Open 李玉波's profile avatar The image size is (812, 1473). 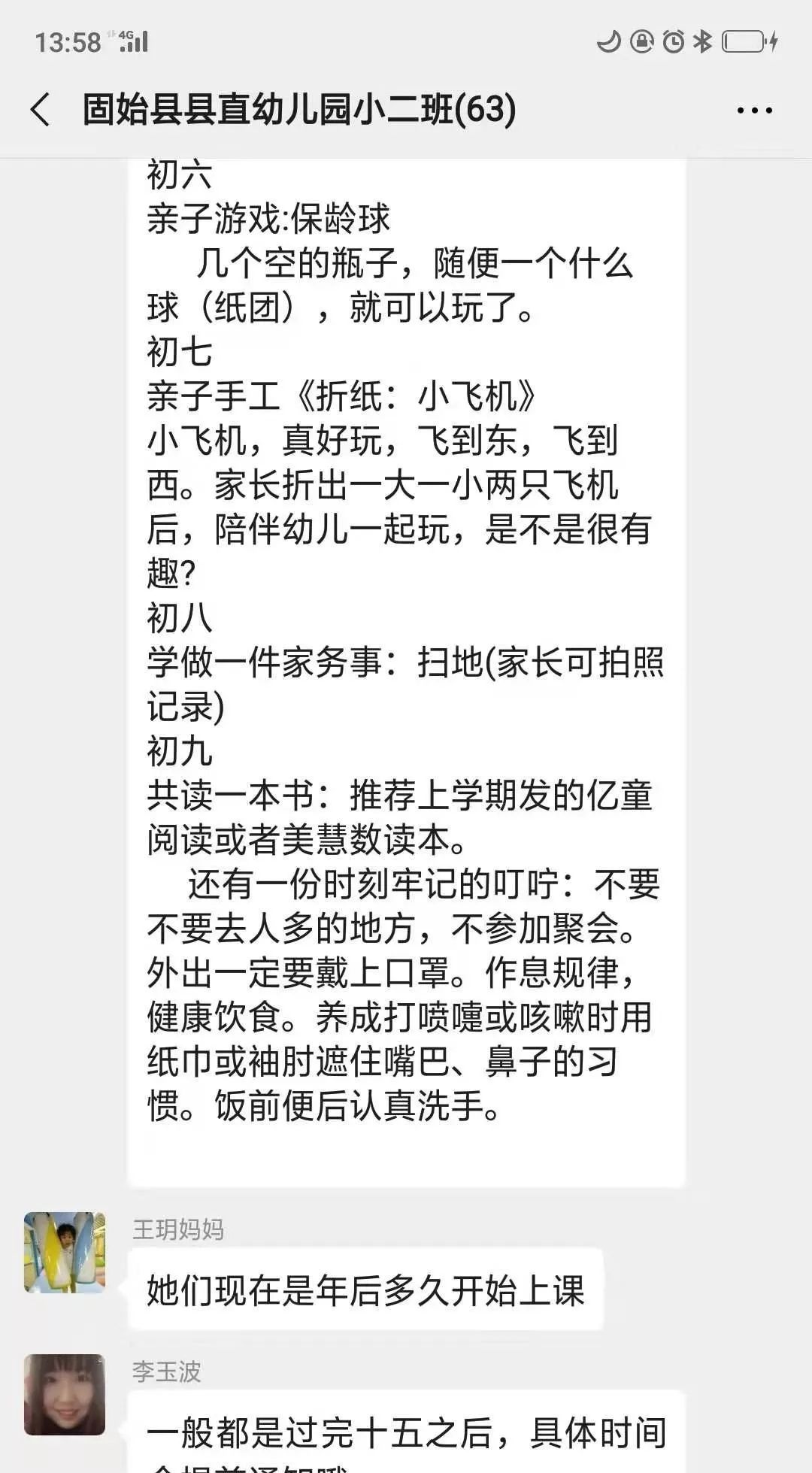click(65, 1395)
